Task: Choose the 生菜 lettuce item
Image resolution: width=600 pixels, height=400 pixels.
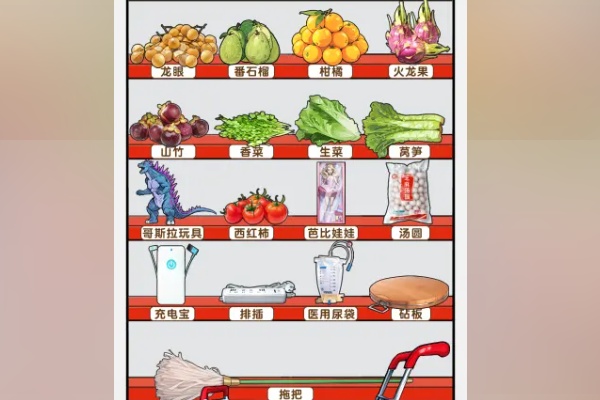Action: point(330,121)
